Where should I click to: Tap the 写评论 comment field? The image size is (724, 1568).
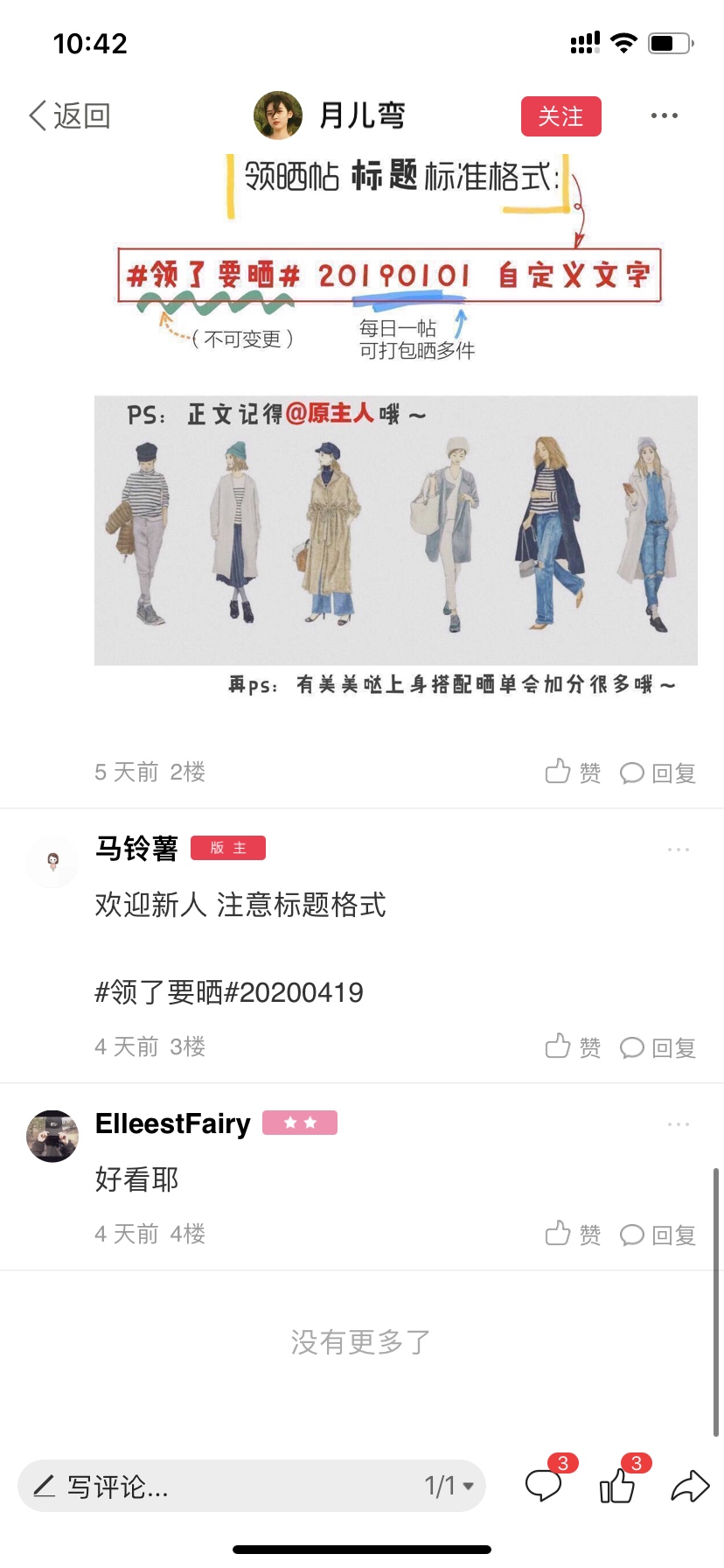(x=219, y=1486)
